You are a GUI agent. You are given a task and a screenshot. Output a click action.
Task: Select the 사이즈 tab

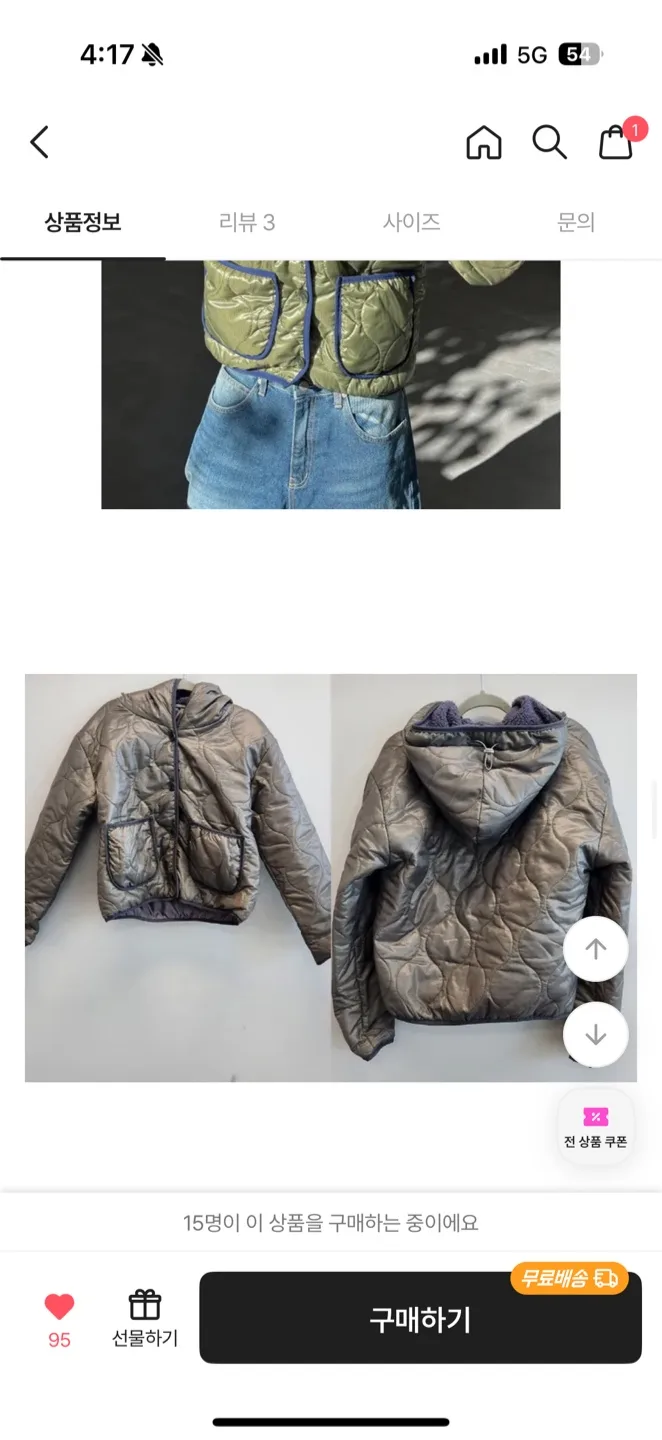click(412, 223)
